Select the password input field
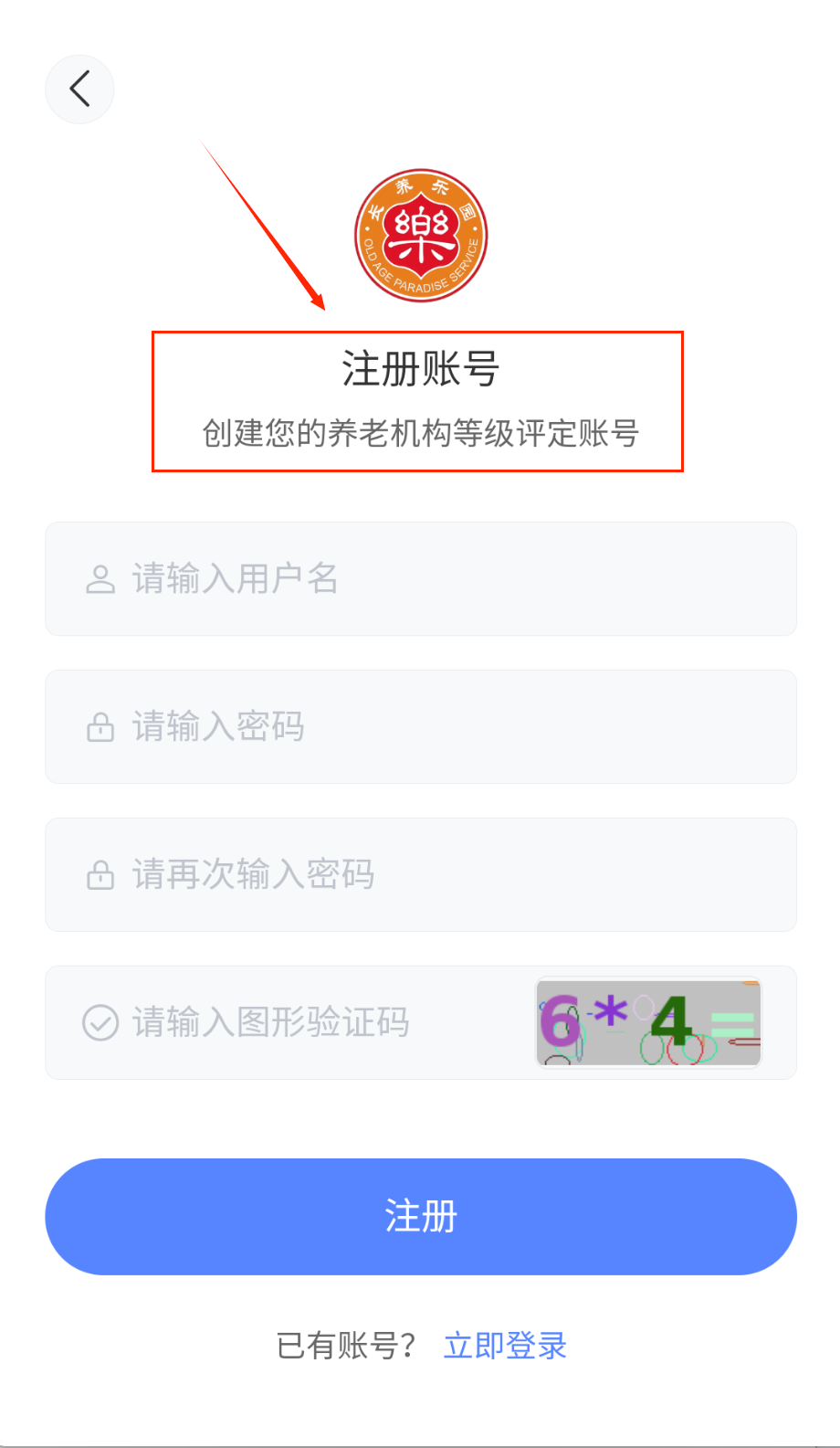 pos(420,727)
